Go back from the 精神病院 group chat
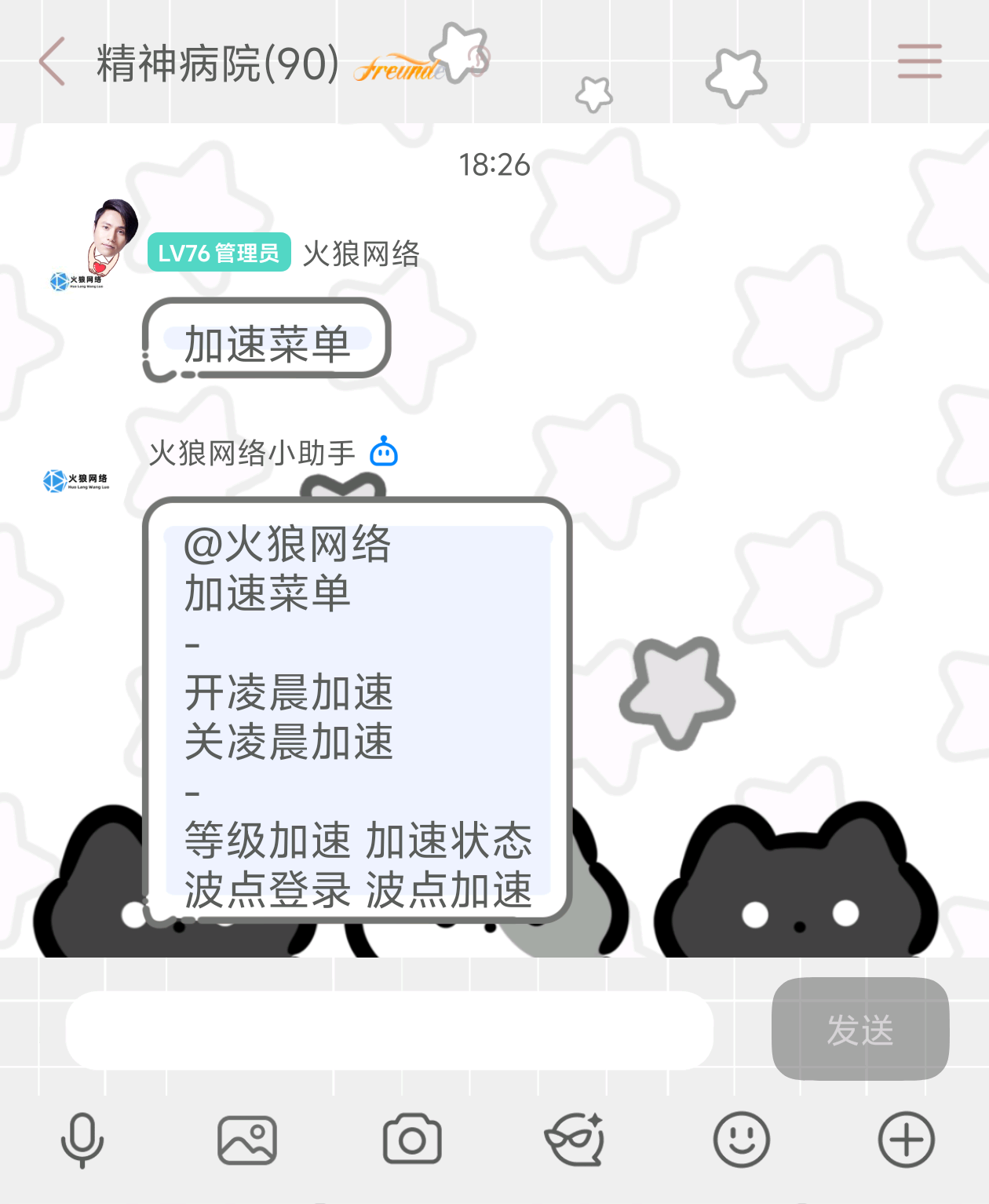The width and height of the screenshot is (989, 1204). click(52, 62)
